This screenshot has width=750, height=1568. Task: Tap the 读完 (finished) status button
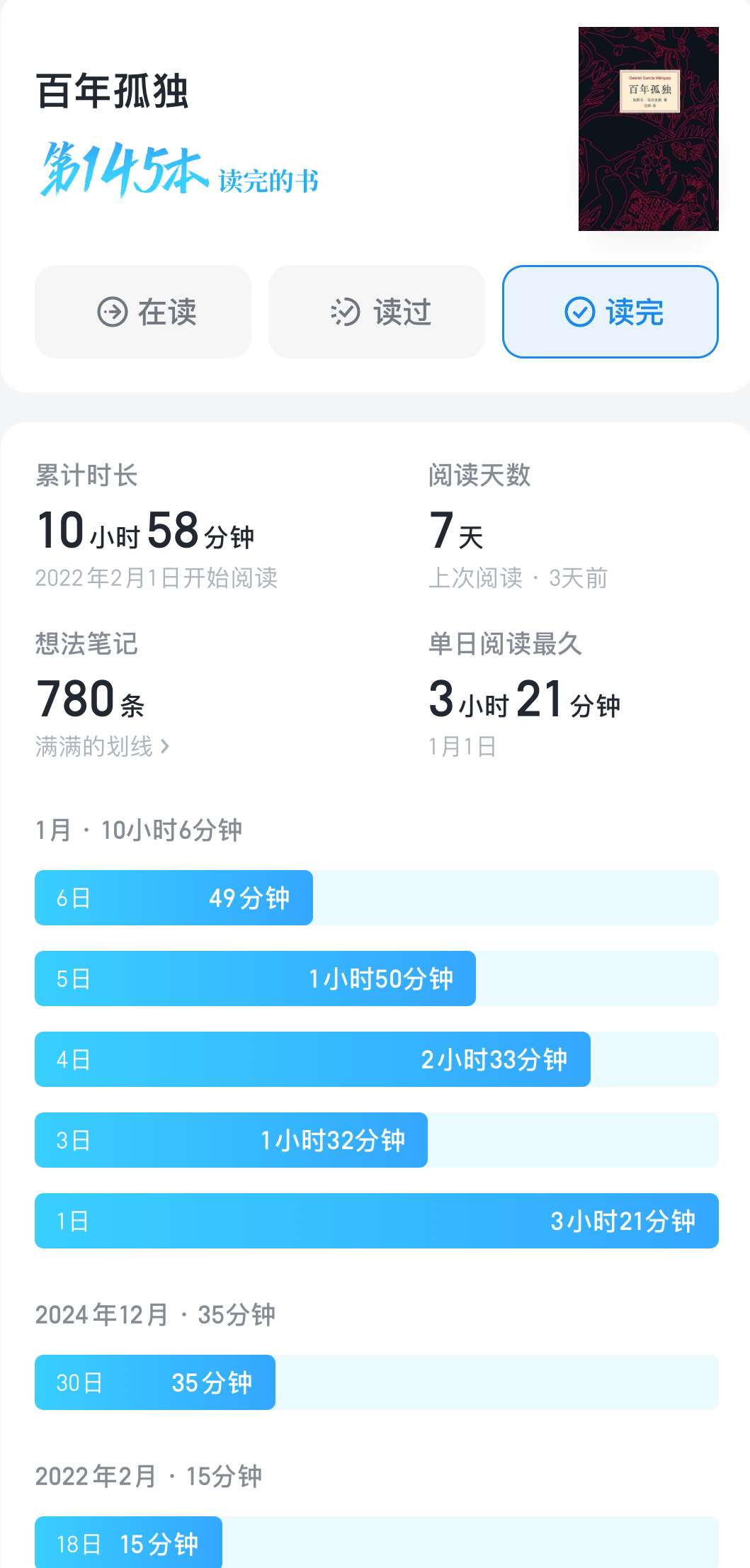coord(610,312)
